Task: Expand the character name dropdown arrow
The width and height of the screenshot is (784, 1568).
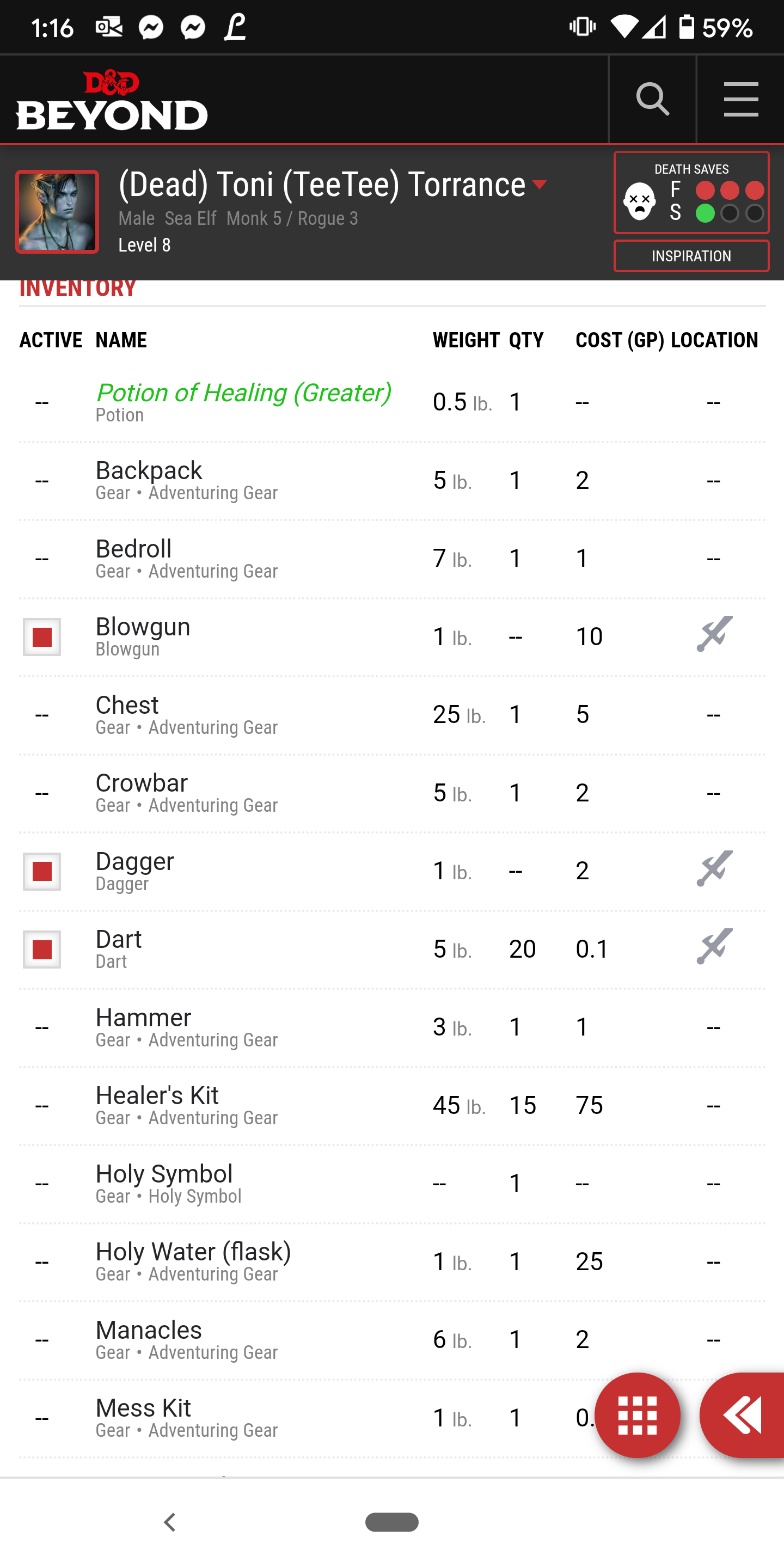Action: click(x=540, y=185)
